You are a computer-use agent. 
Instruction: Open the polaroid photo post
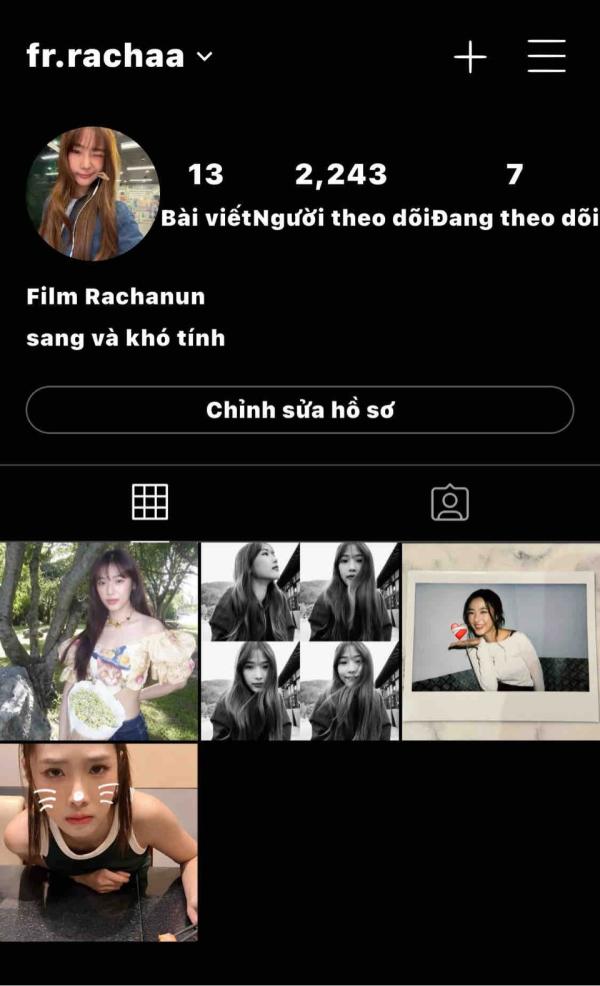[501, 641]
